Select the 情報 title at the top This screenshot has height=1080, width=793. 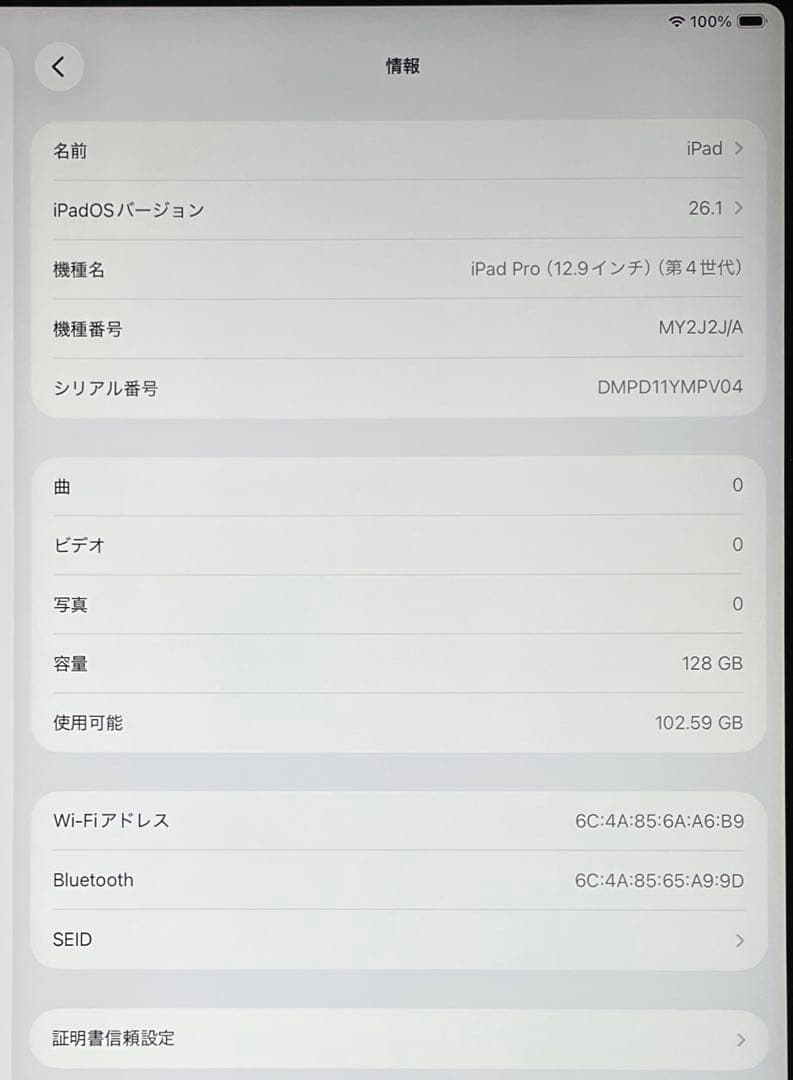click(400, 66)
